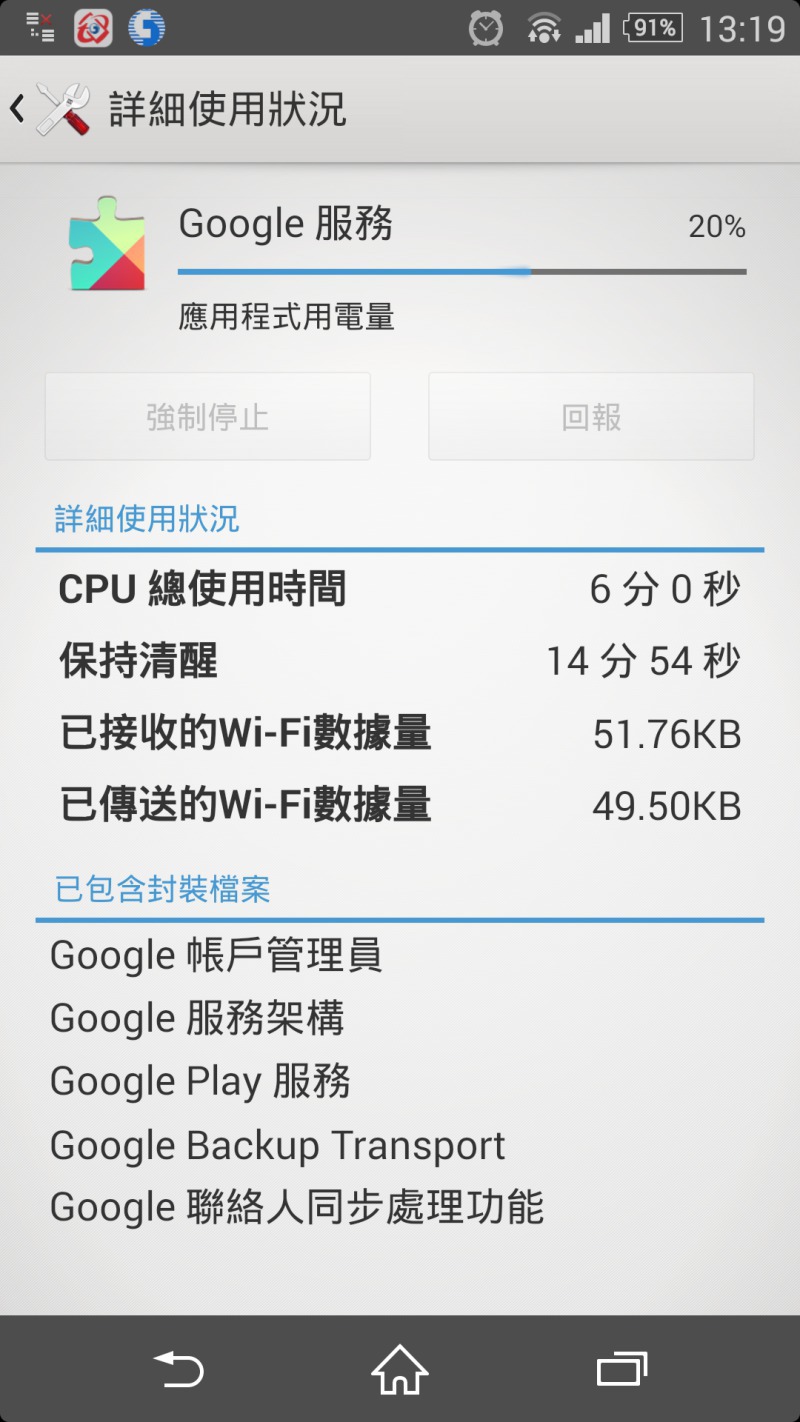Tap the 強制停止 button
800x1422 pixels.
(x=208, y=417)
